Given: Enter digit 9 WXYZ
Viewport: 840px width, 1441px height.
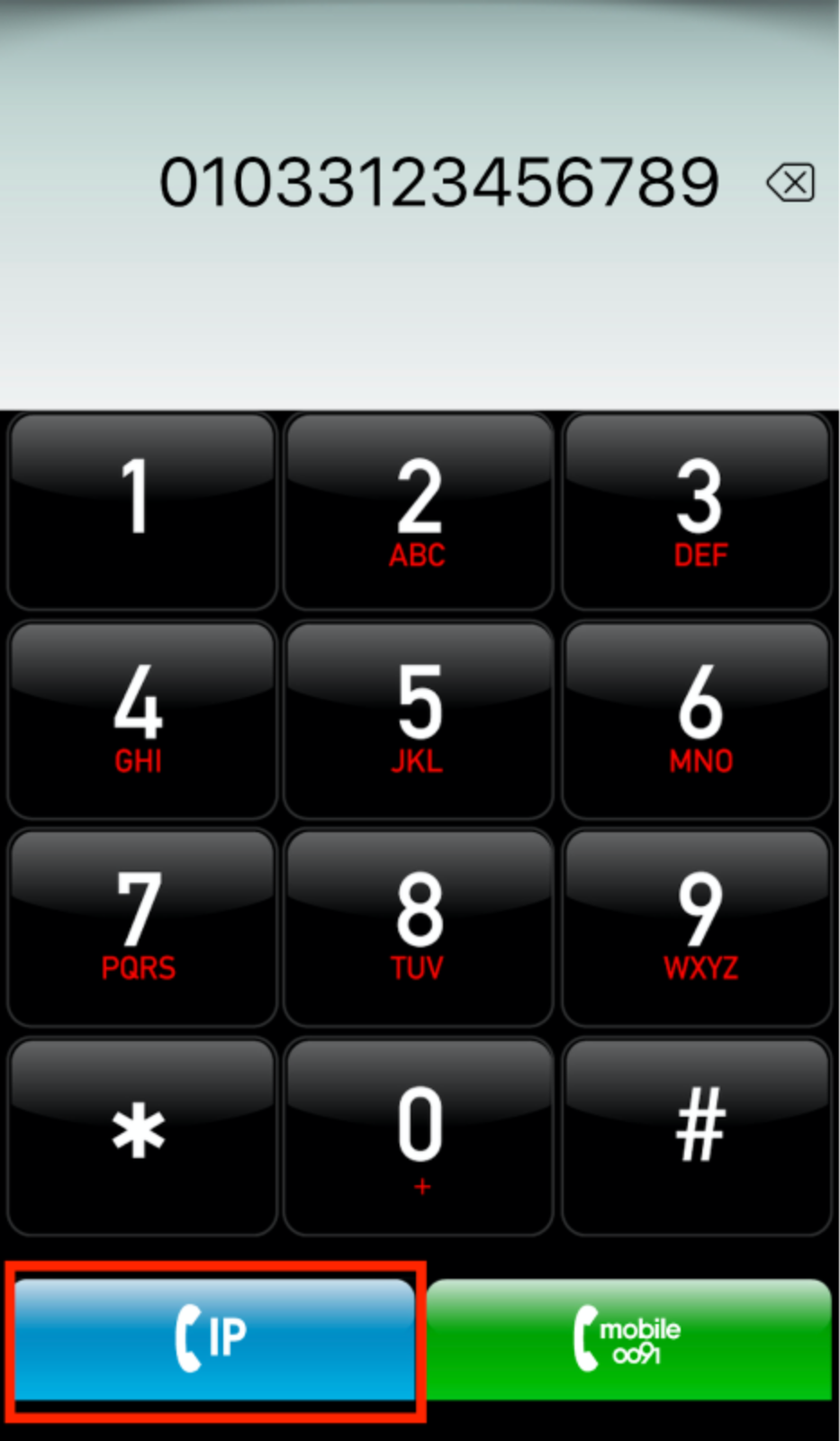Looking at the screenshot, I should point(697,928).
